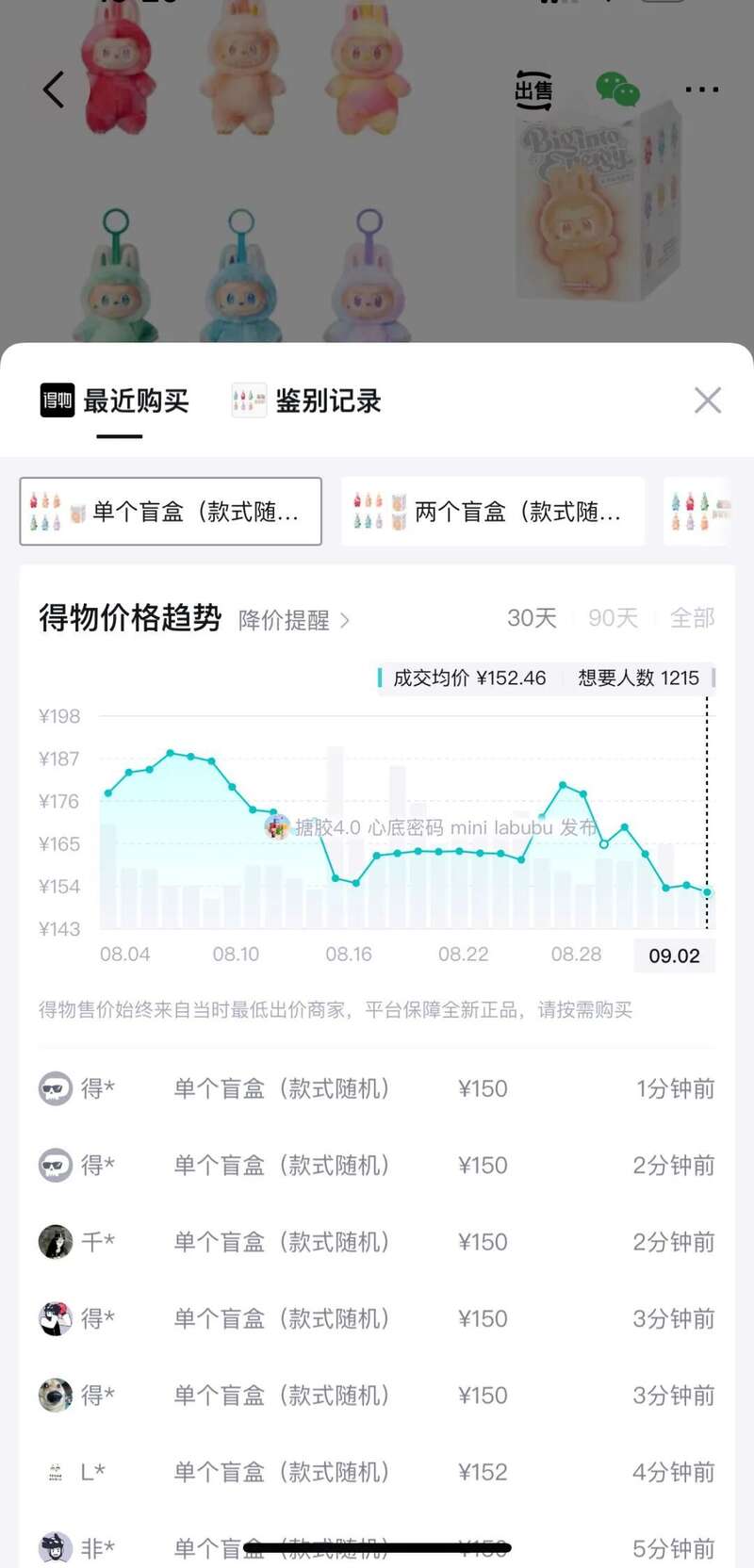Choose the 两个盲盒 option chip

[493, 512]
